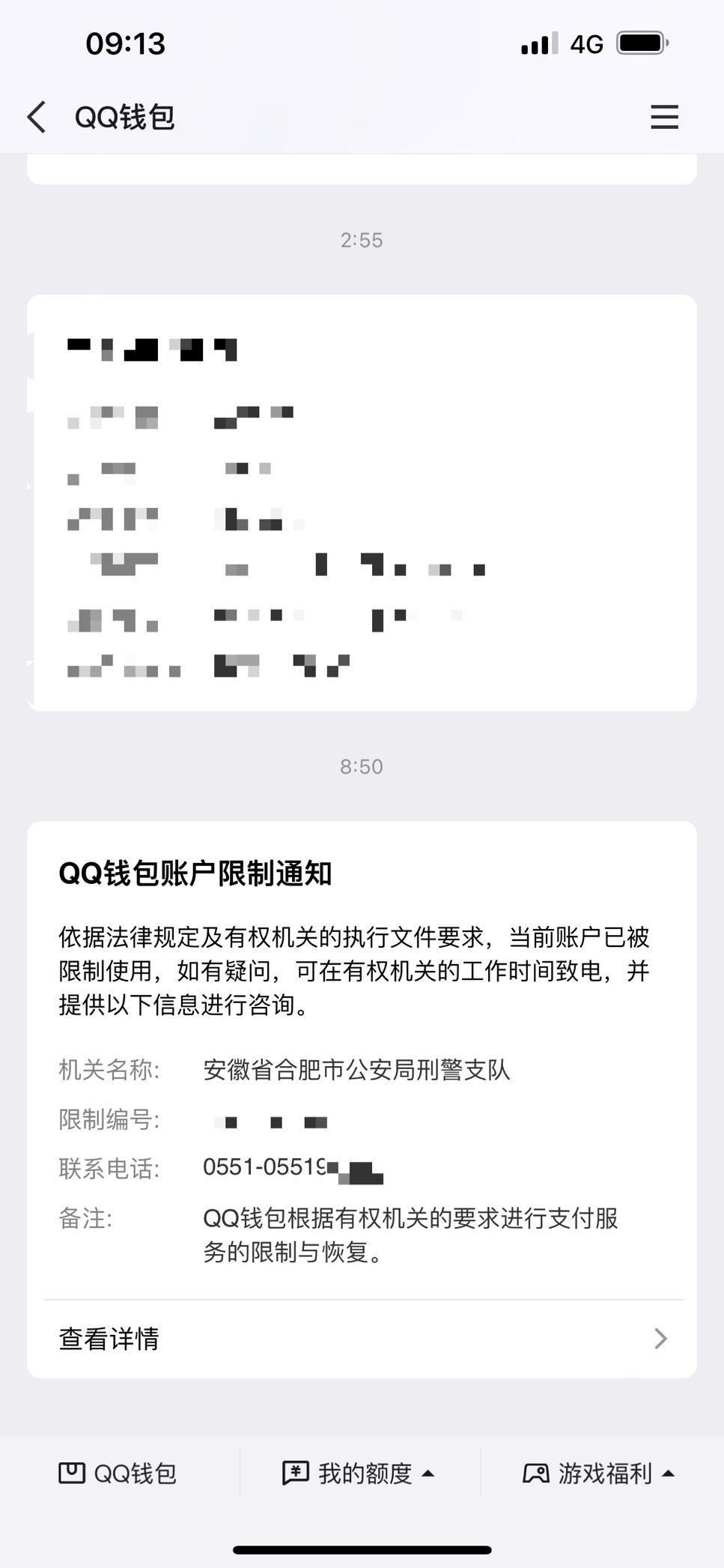Open the hamburger menu in the header
Screen dimensions: 724x1568
(x=664, y=118)
